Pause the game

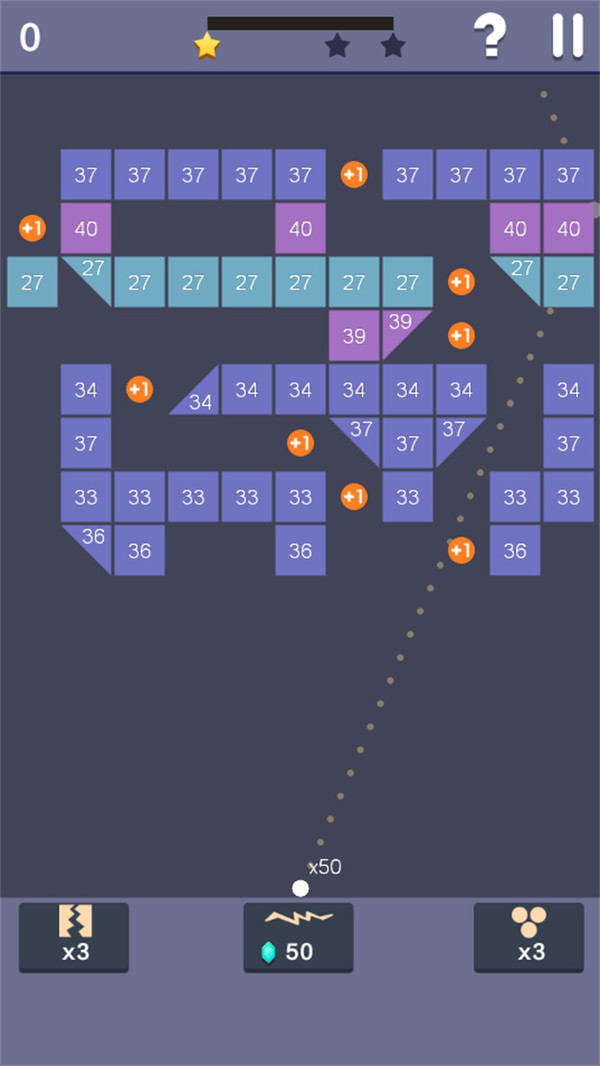click(567, 36)
